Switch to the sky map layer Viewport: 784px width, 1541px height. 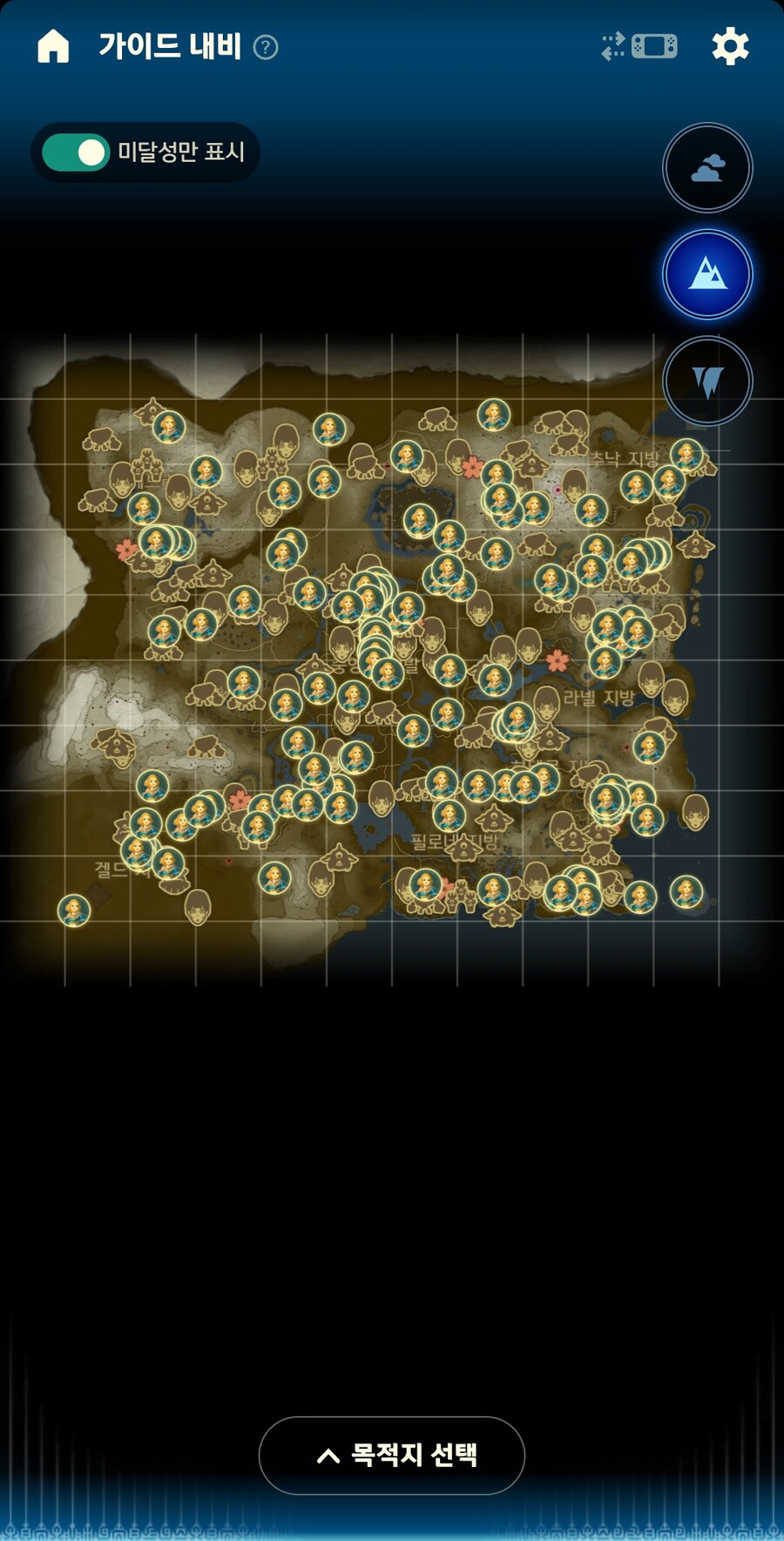pyautogui.click(x=707, y=167)
